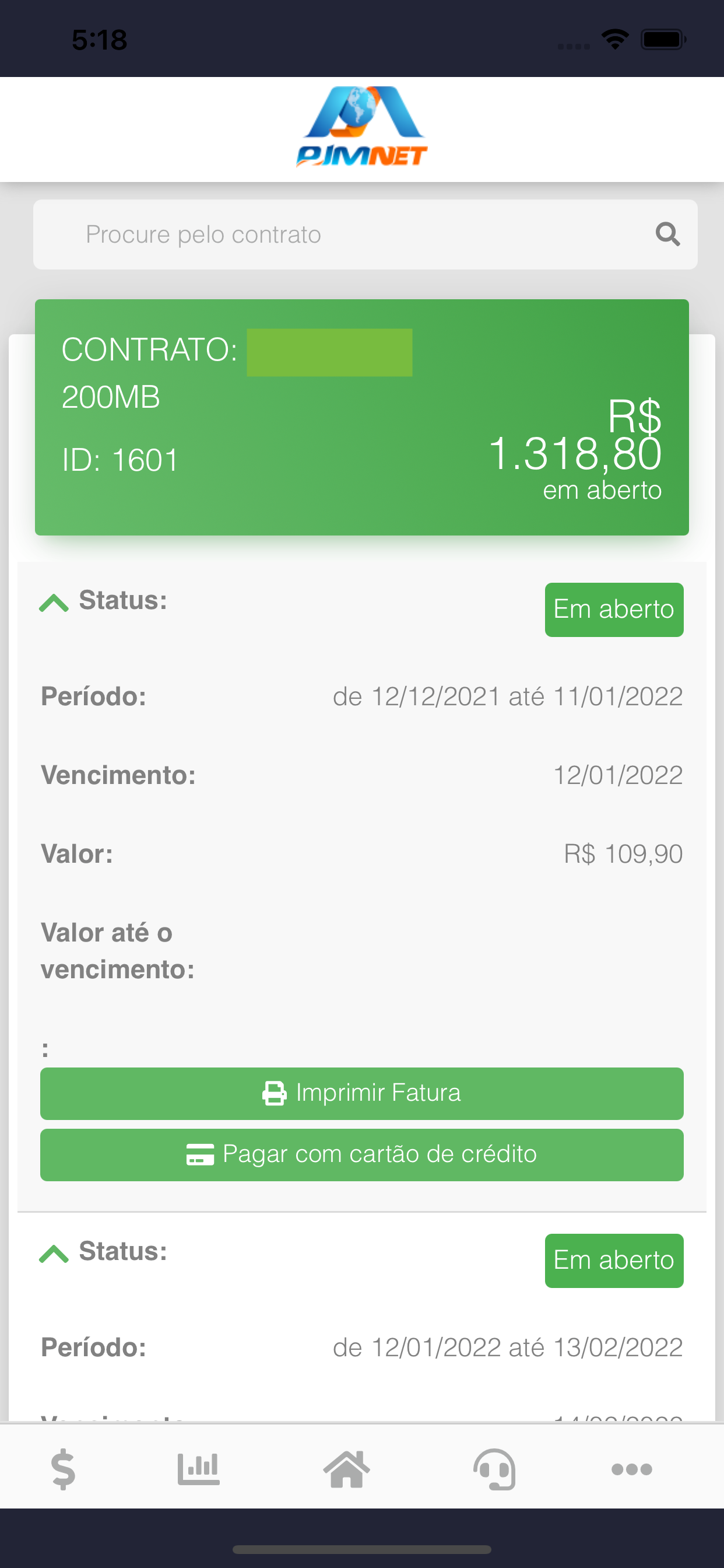This screenshot has width=724, height=1568.
Task: Open the usage chart tab
Action: 198,1469
